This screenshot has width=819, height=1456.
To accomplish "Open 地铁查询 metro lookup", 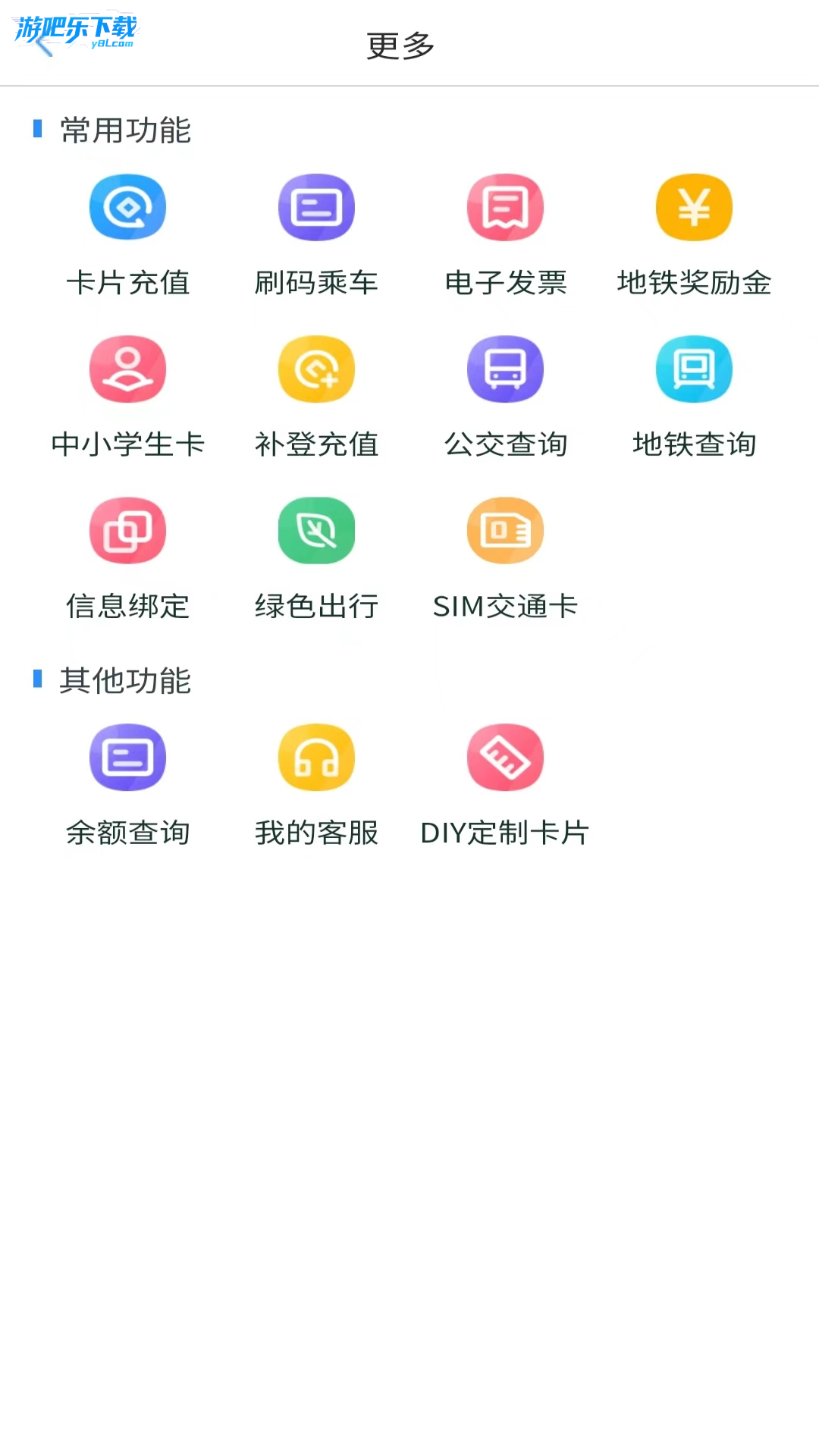I will click(694, 369).
